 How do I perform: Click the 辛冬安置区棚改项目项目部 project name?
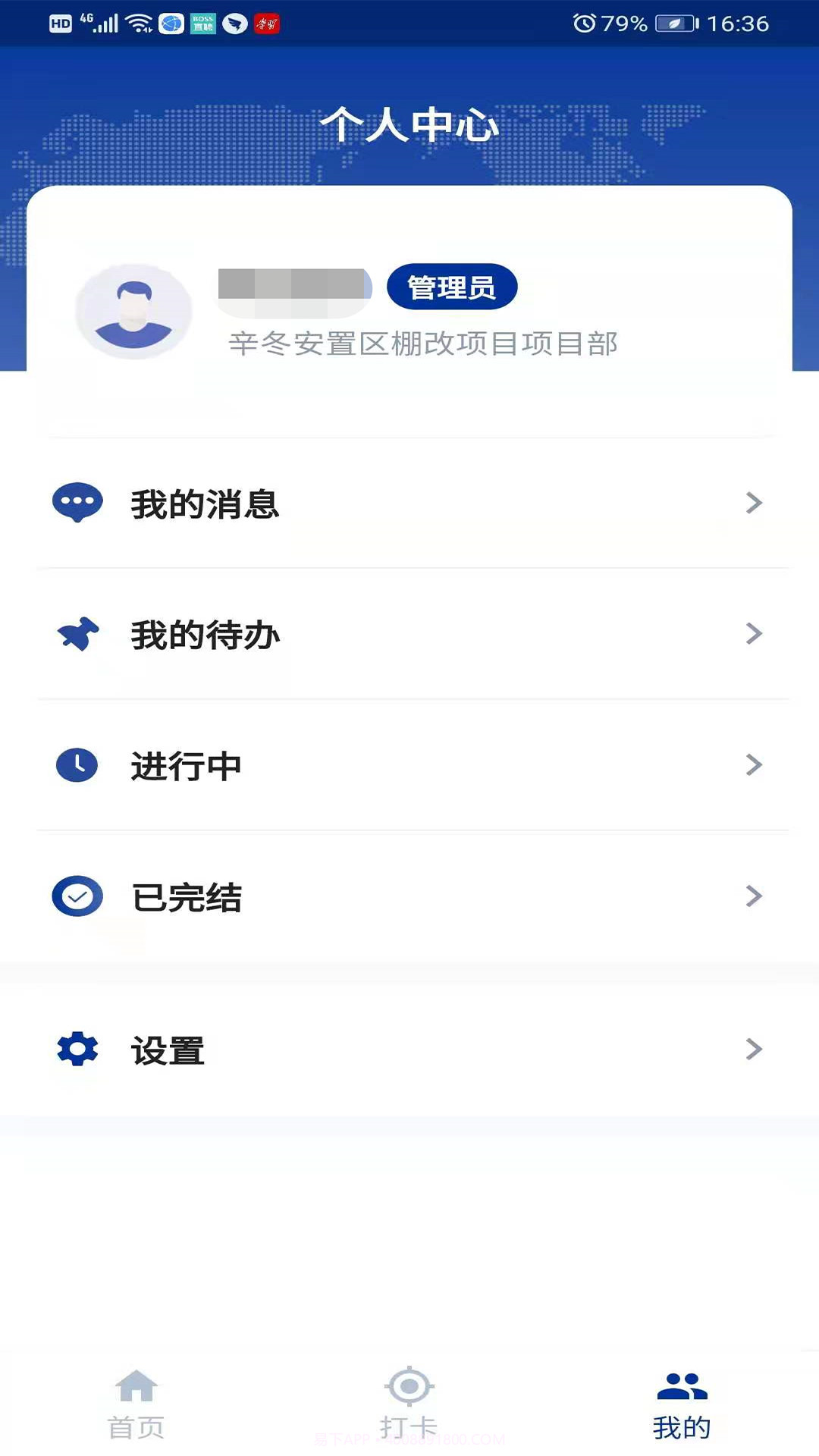click(x=422, y=343)
